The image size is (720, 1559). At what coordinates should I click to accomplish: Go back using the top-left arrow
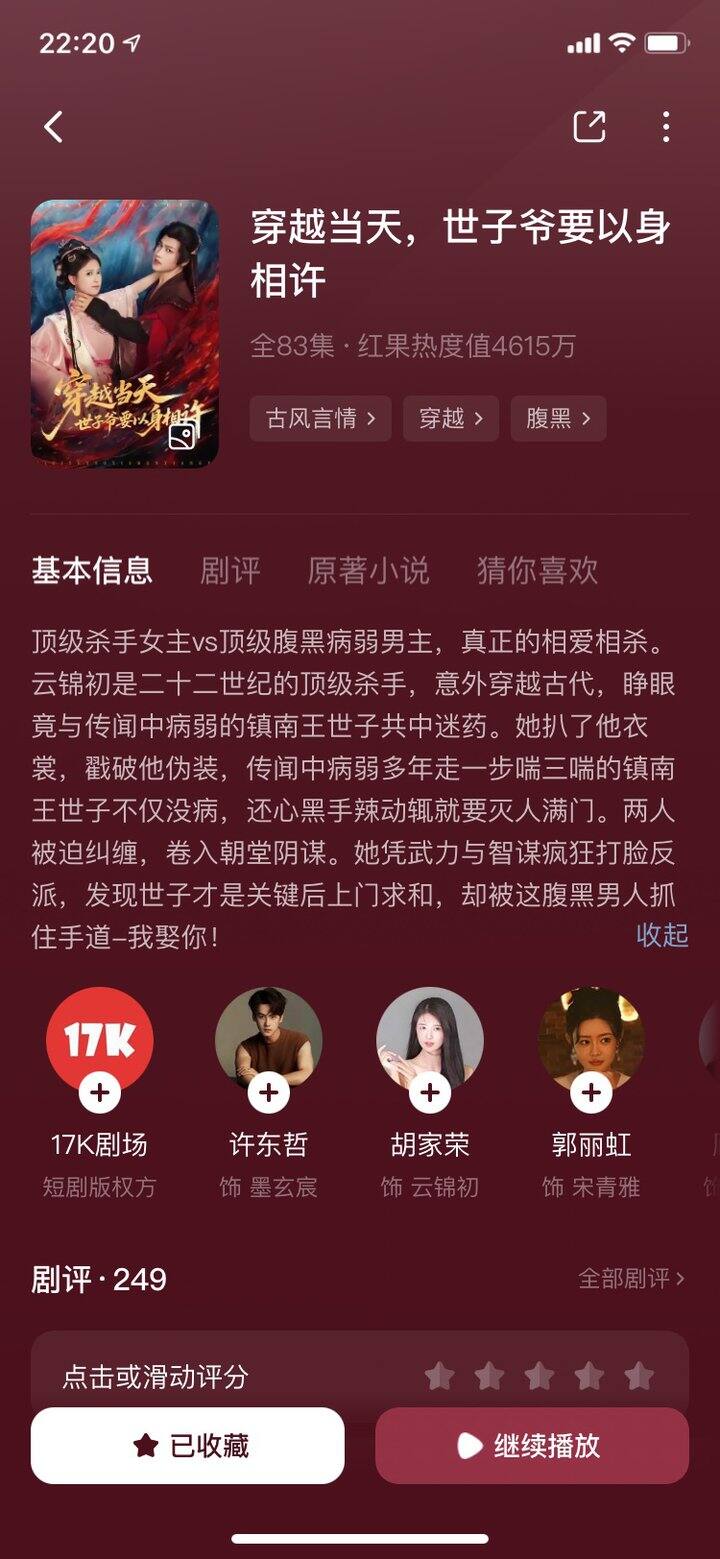[53, 127]
